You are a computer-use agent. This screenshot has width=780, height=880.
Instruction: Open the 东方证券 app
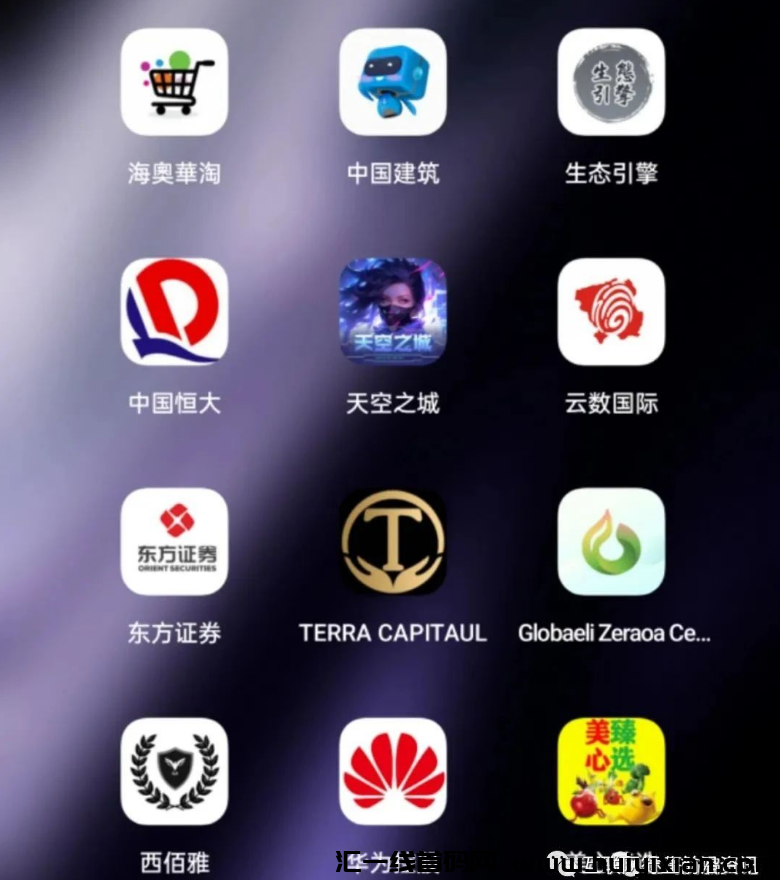[174, 542]
